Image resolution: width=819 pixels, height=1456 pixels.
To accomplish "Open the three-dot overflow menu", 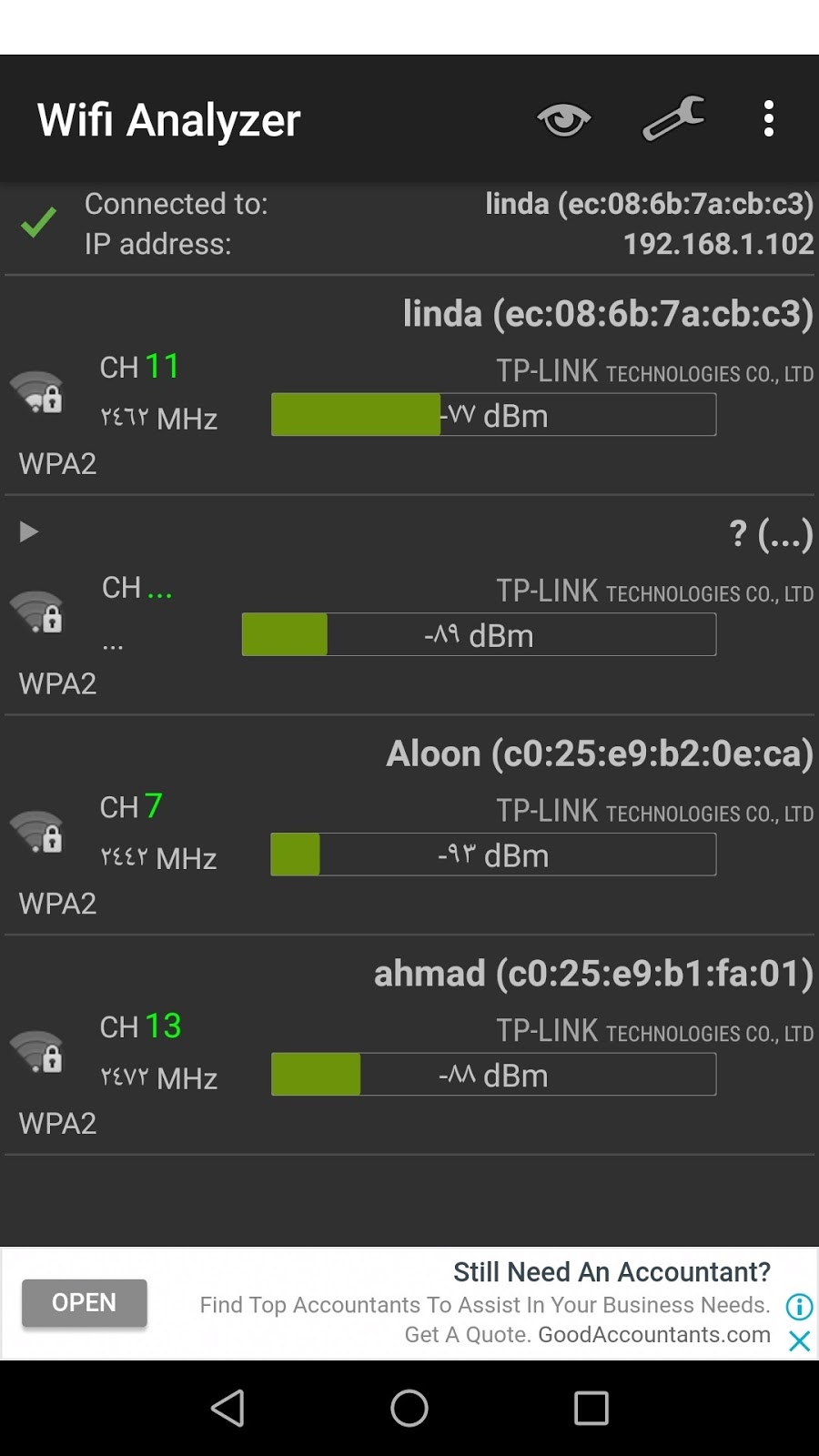I will [x=769, y=119].
